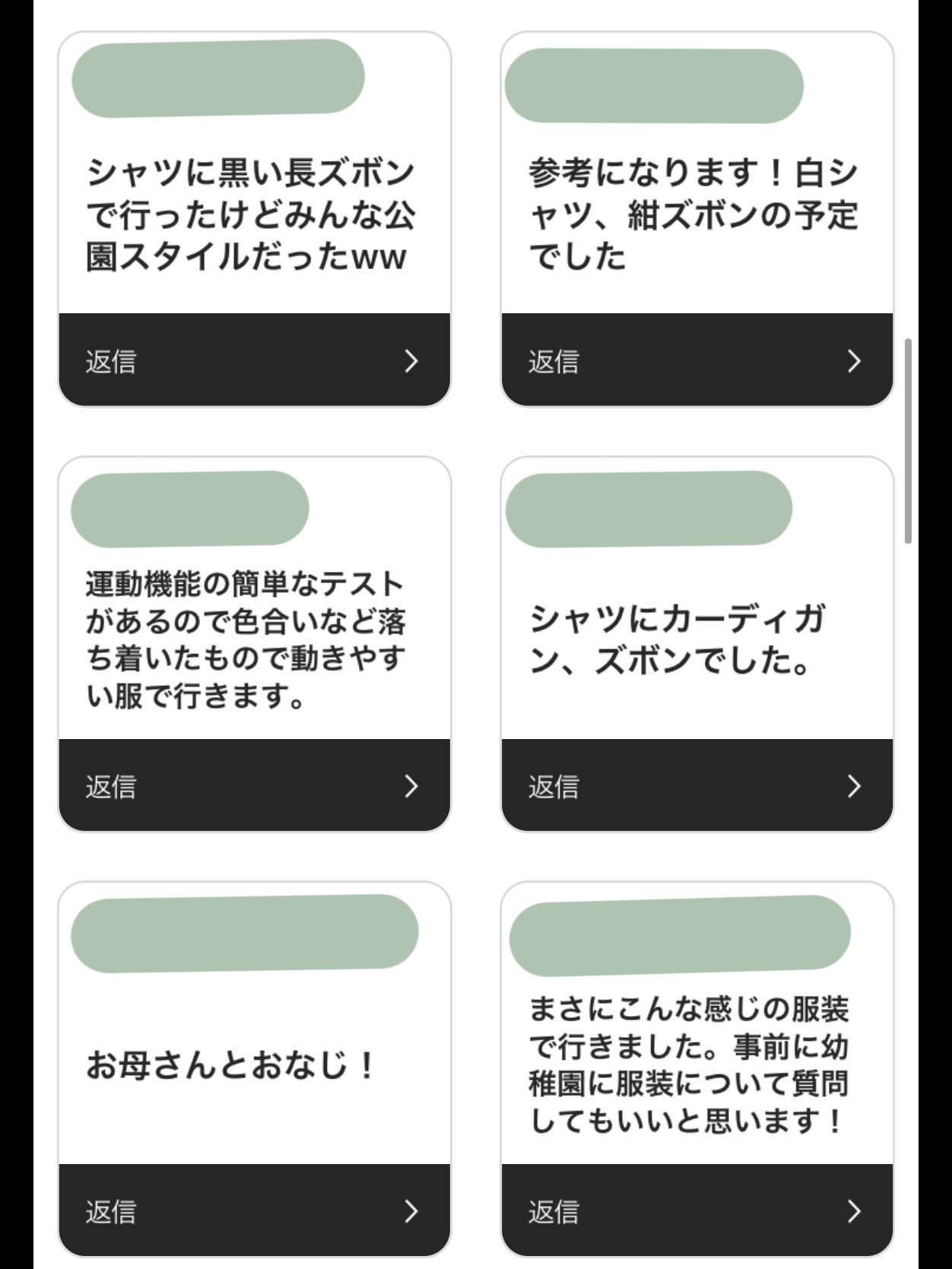
Task: Tap 返信 under 参考になります！白シャツ card
Action: [697, 360]
